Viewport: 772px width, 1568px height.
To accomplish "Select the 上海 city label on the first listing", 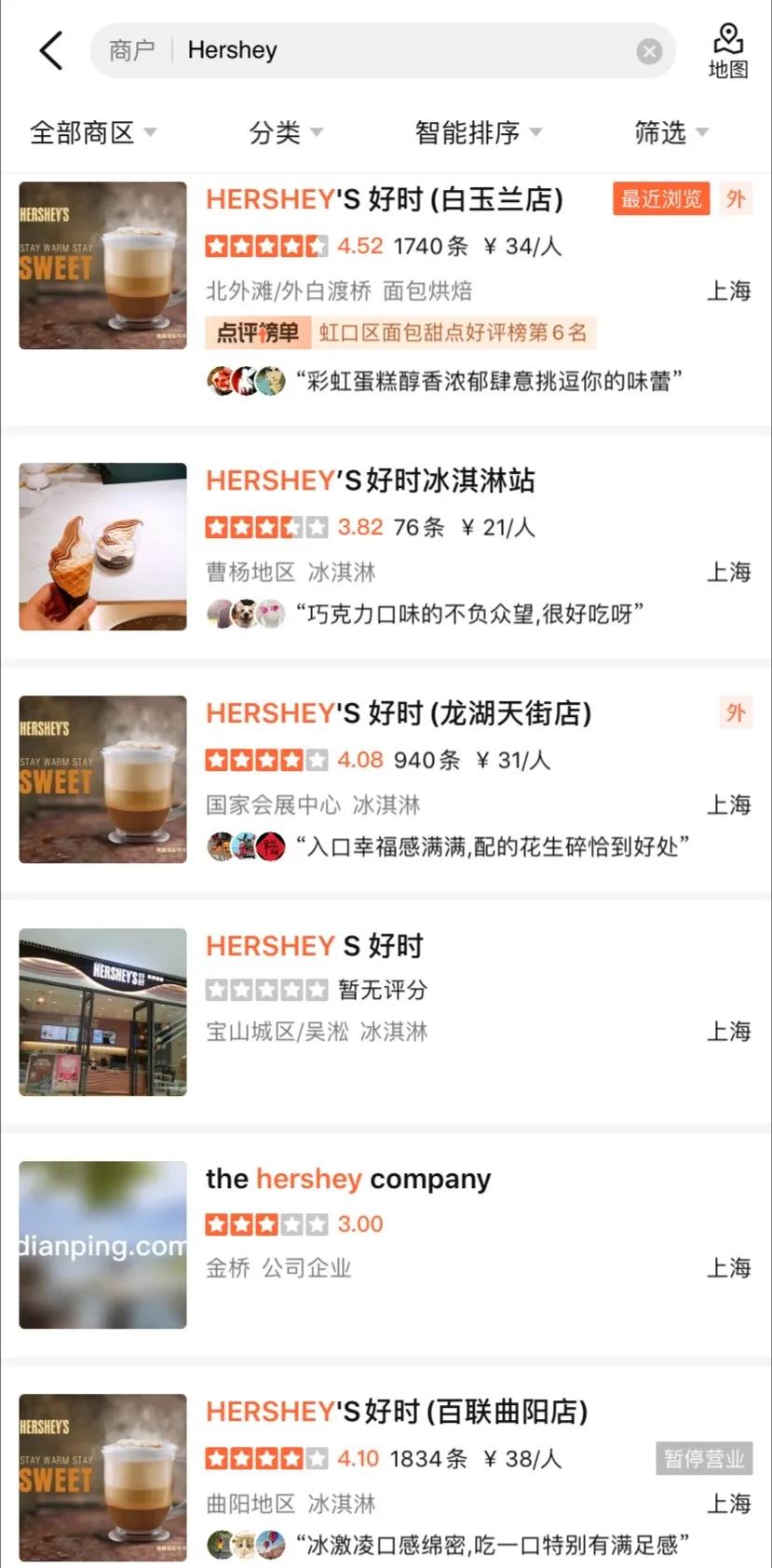I will [x=729, y=291].
